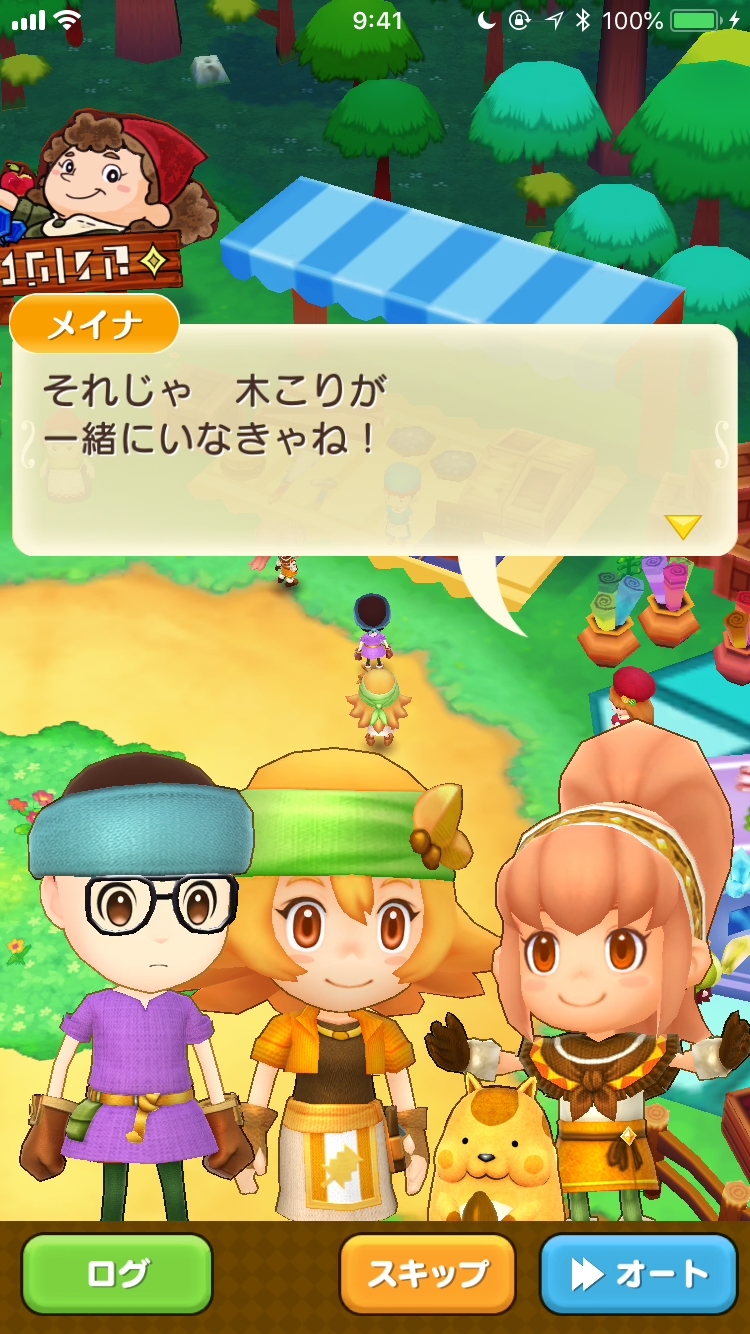This screenshot has height=1334, width=750.
Task: Advance dialogue with the yellow arrow
Action: tap(683, 526)
